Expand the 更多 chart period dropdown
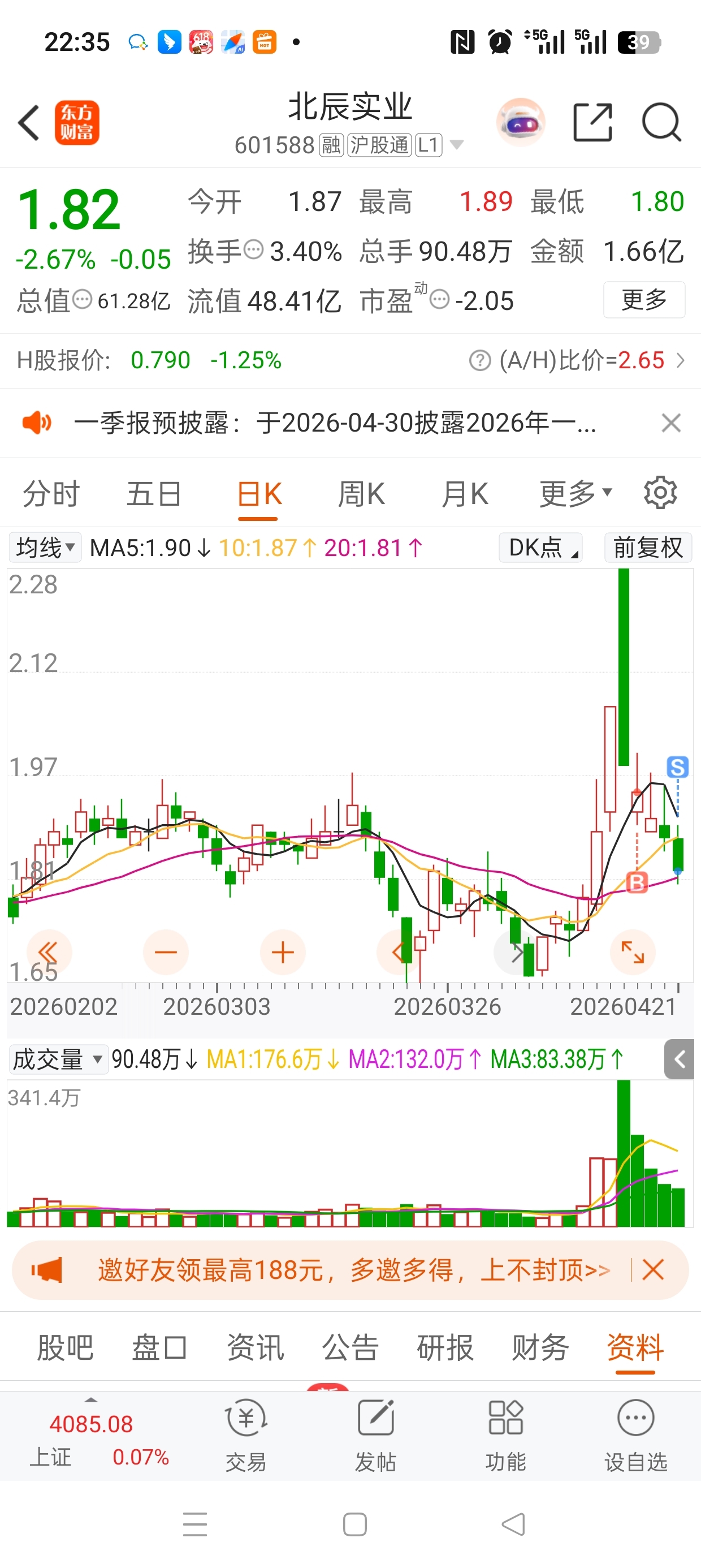This screenshot has height=1568, width=701. click(x=575, y=493)
